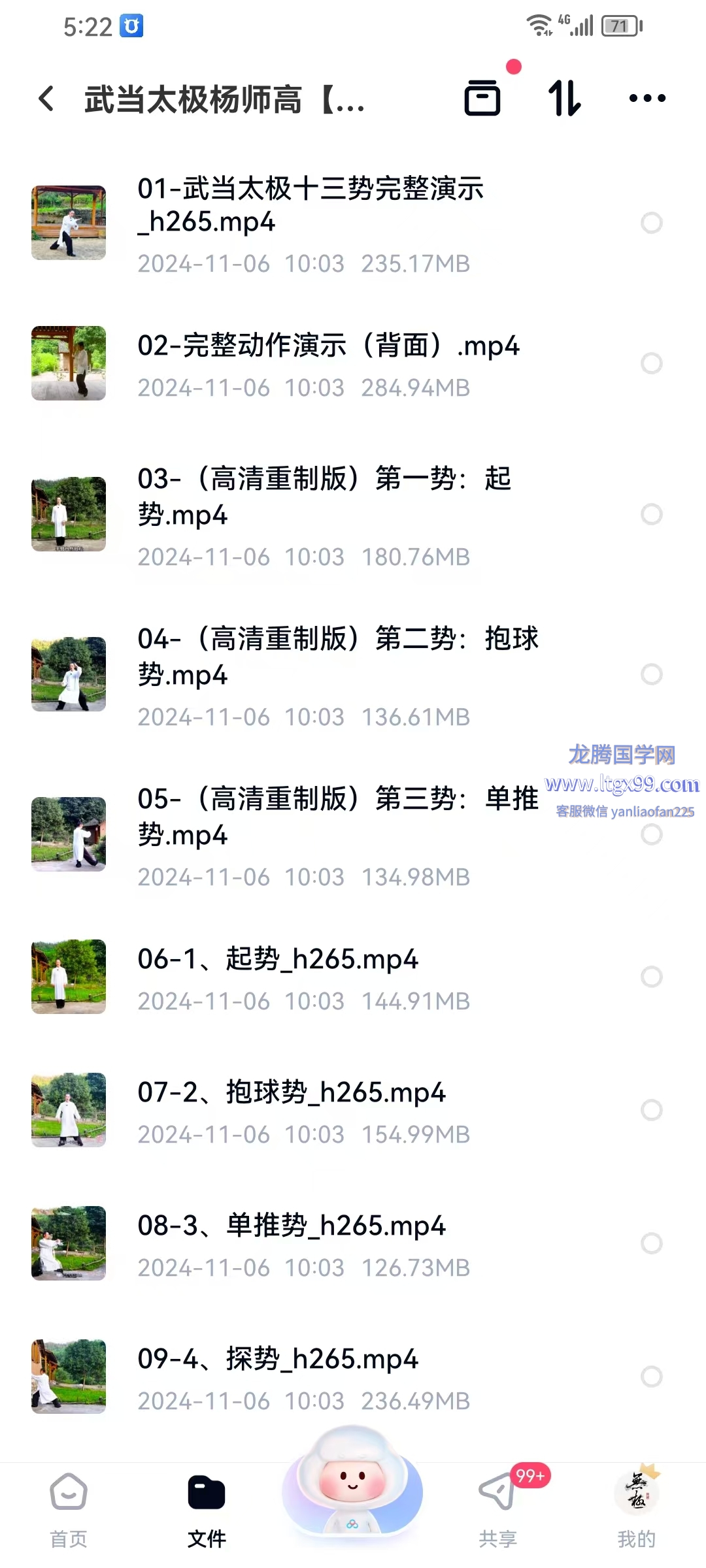The image size is (706, 1568).
Task: Open video 03-第一势：起势.mp4
Action: coord(323,497)
